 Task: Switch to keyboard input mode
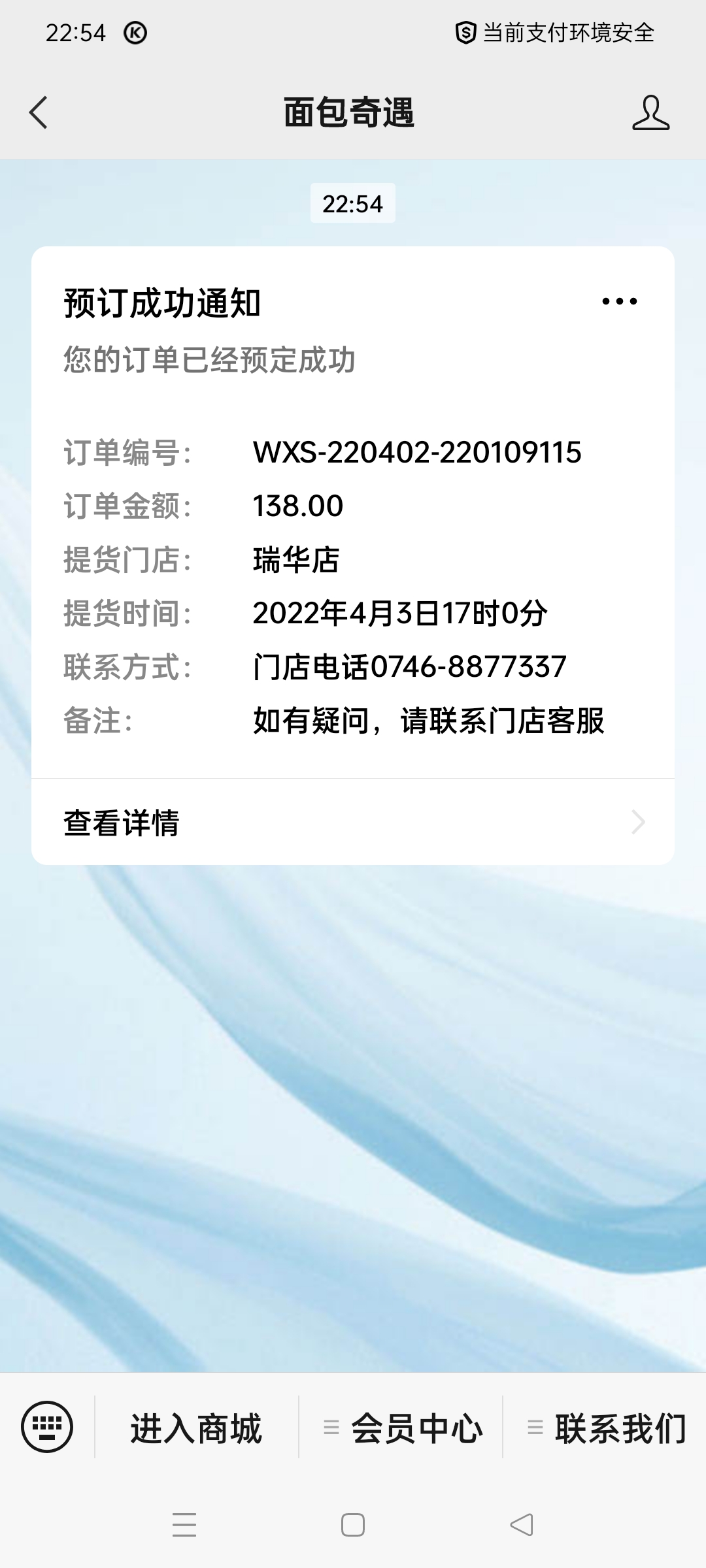pos(47,1427)
